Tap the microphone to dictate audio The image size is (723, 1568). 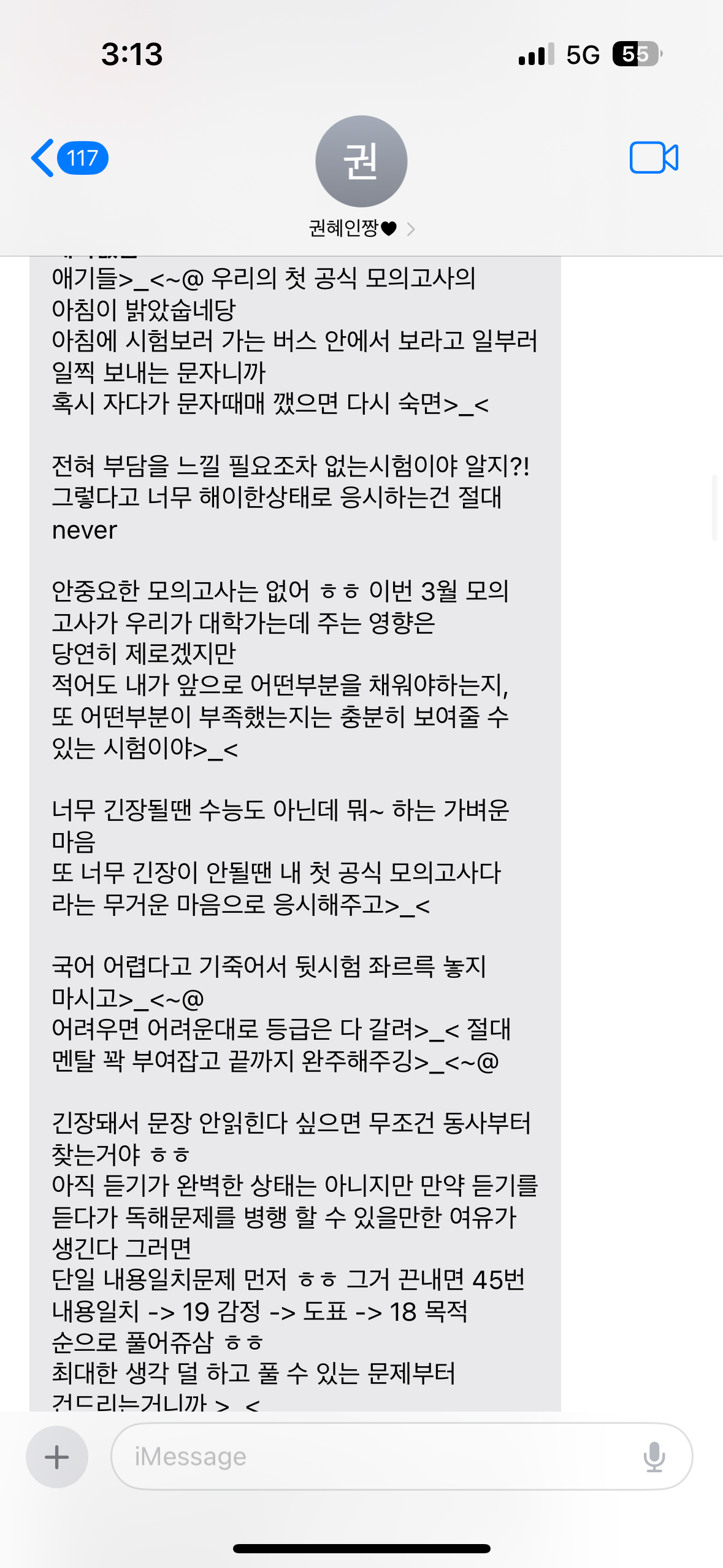pyautogui.click(x=654, y=1456)
